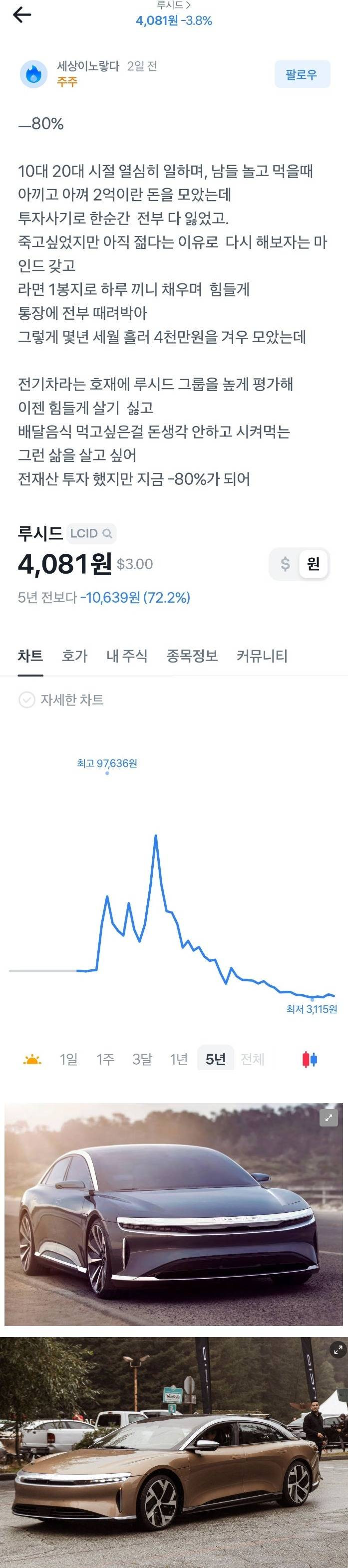Switch the chart to the 1년 range
The image size is (348, 1568).
tap(179, 1059)
